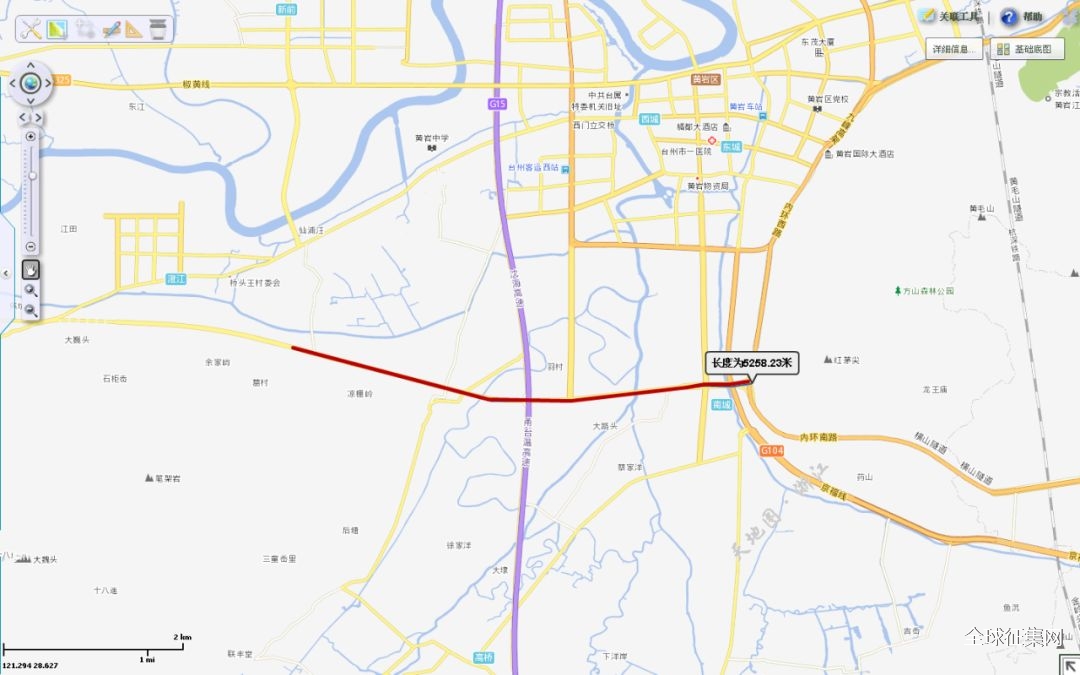Open 详细信息 details panel
The image size is (1080, 675).
pyautogui.click(x=953, y=49)
